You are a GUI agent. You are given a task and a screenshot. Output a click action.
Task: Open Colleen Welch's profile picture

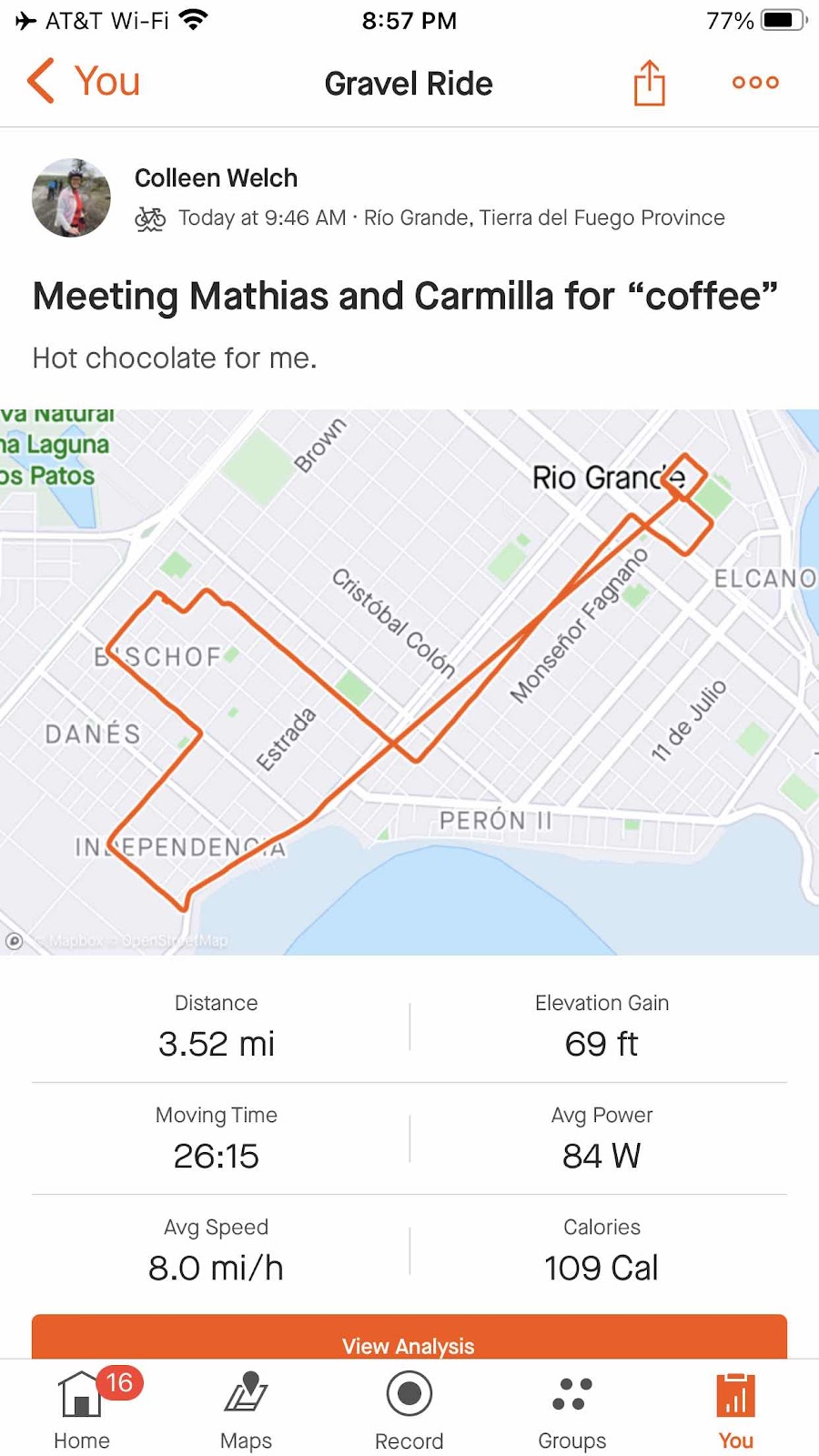[71, 197]
